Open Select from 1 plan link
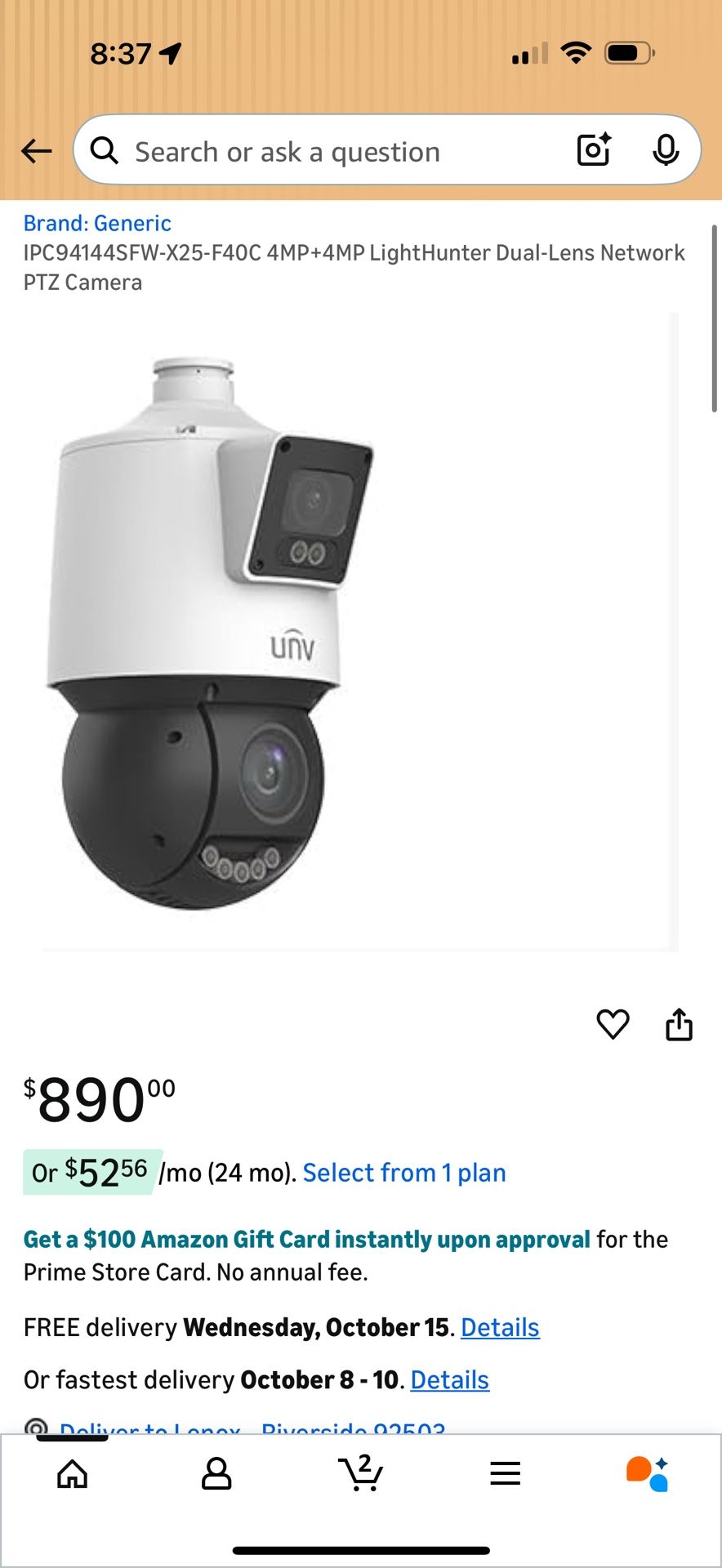 [404, 1173]
